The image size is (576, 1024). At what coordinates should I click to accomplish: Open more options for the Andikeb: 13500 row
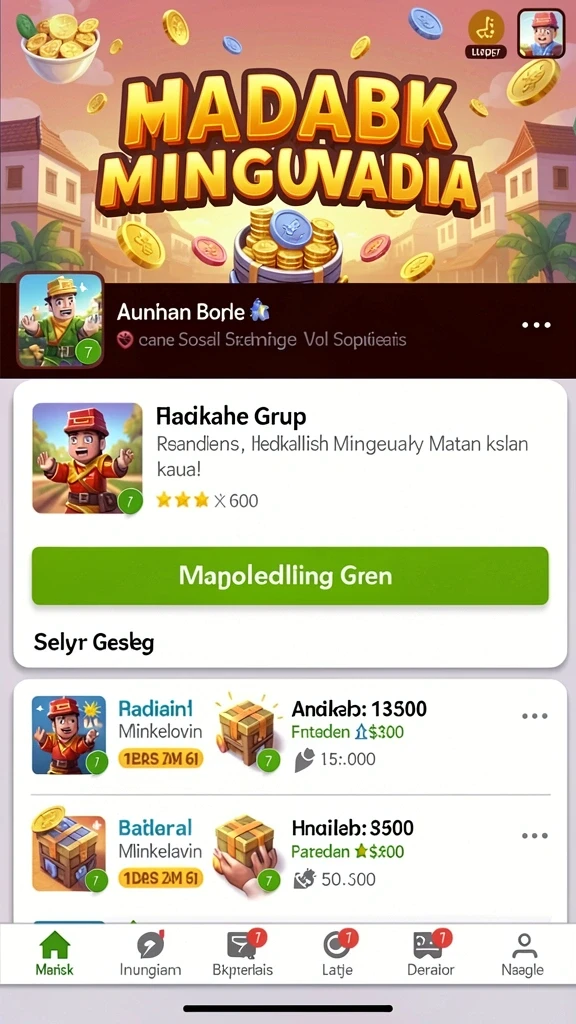[534, 716]
